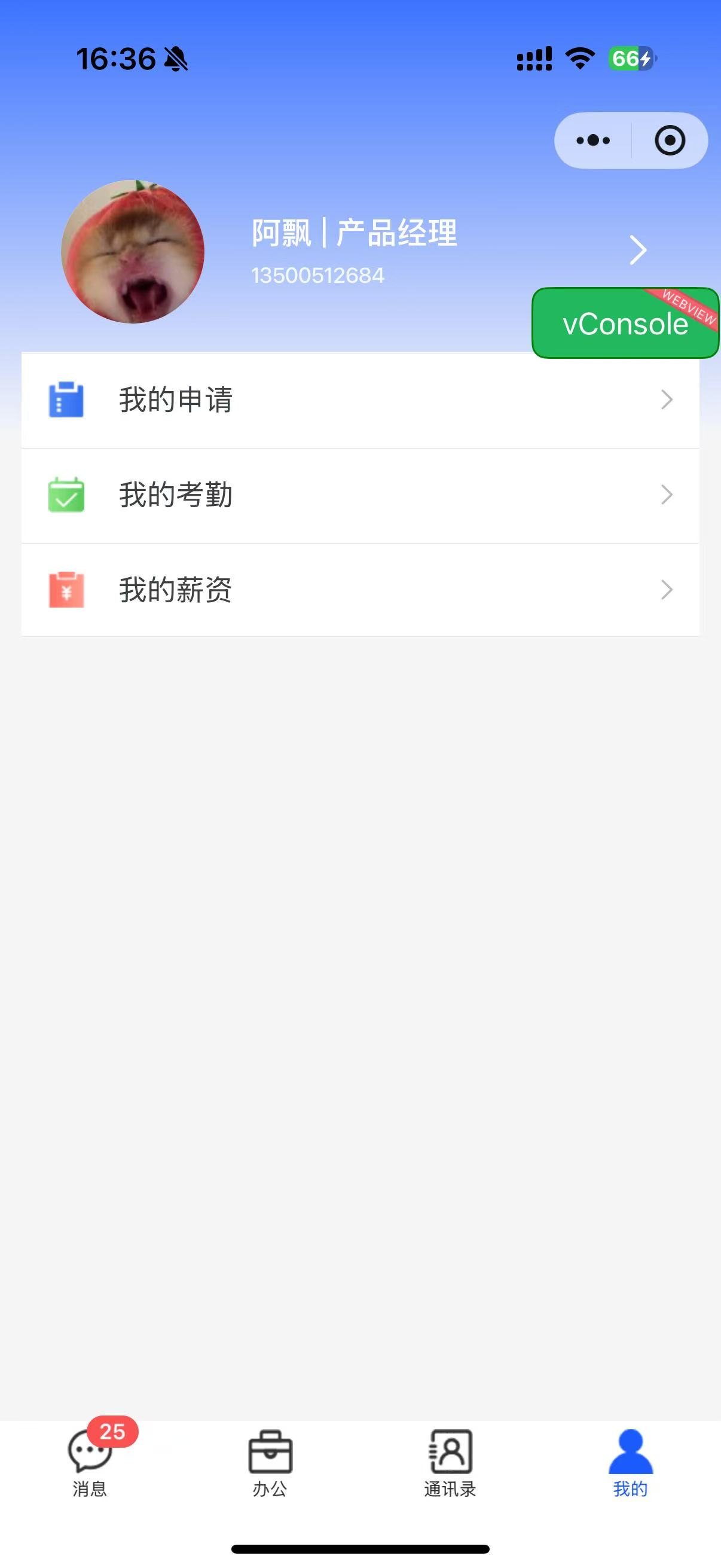
Task: Open the mini program more-options menu
Action: tap(593, 141)
